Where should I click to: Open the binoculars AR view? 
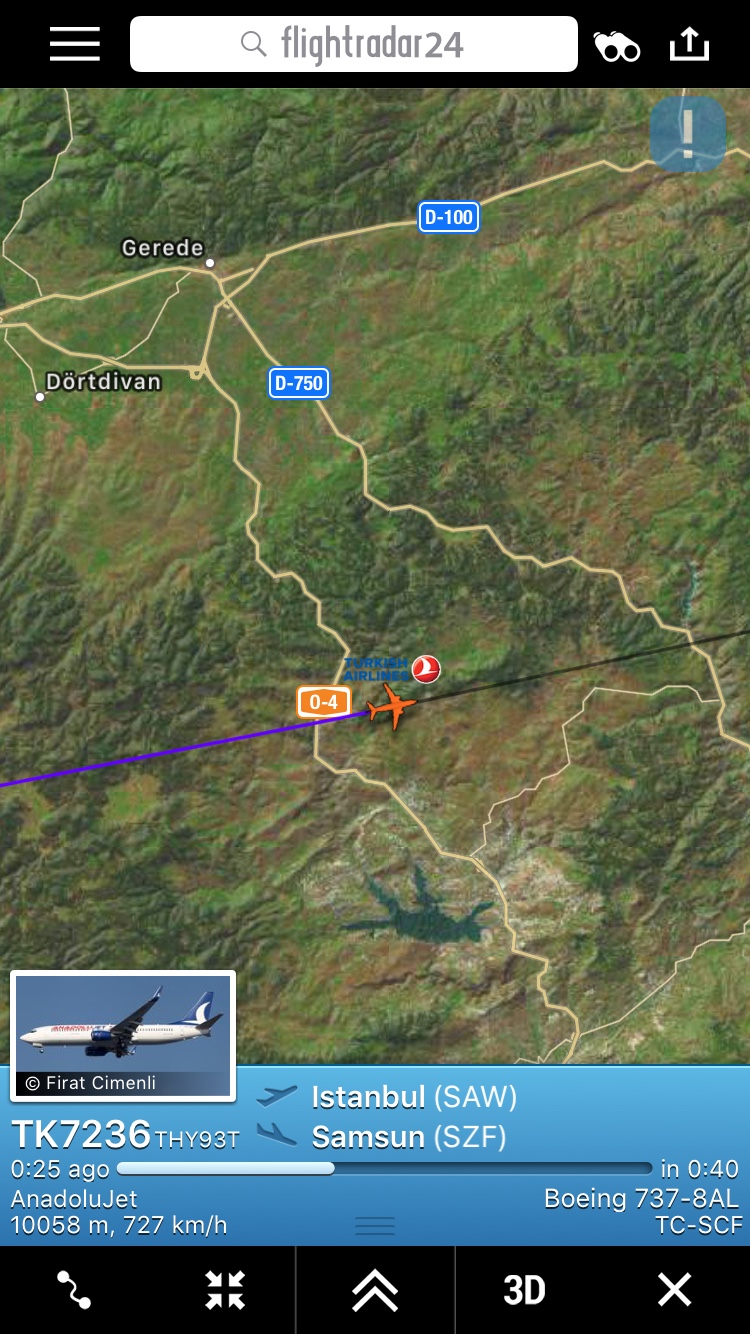617,45
